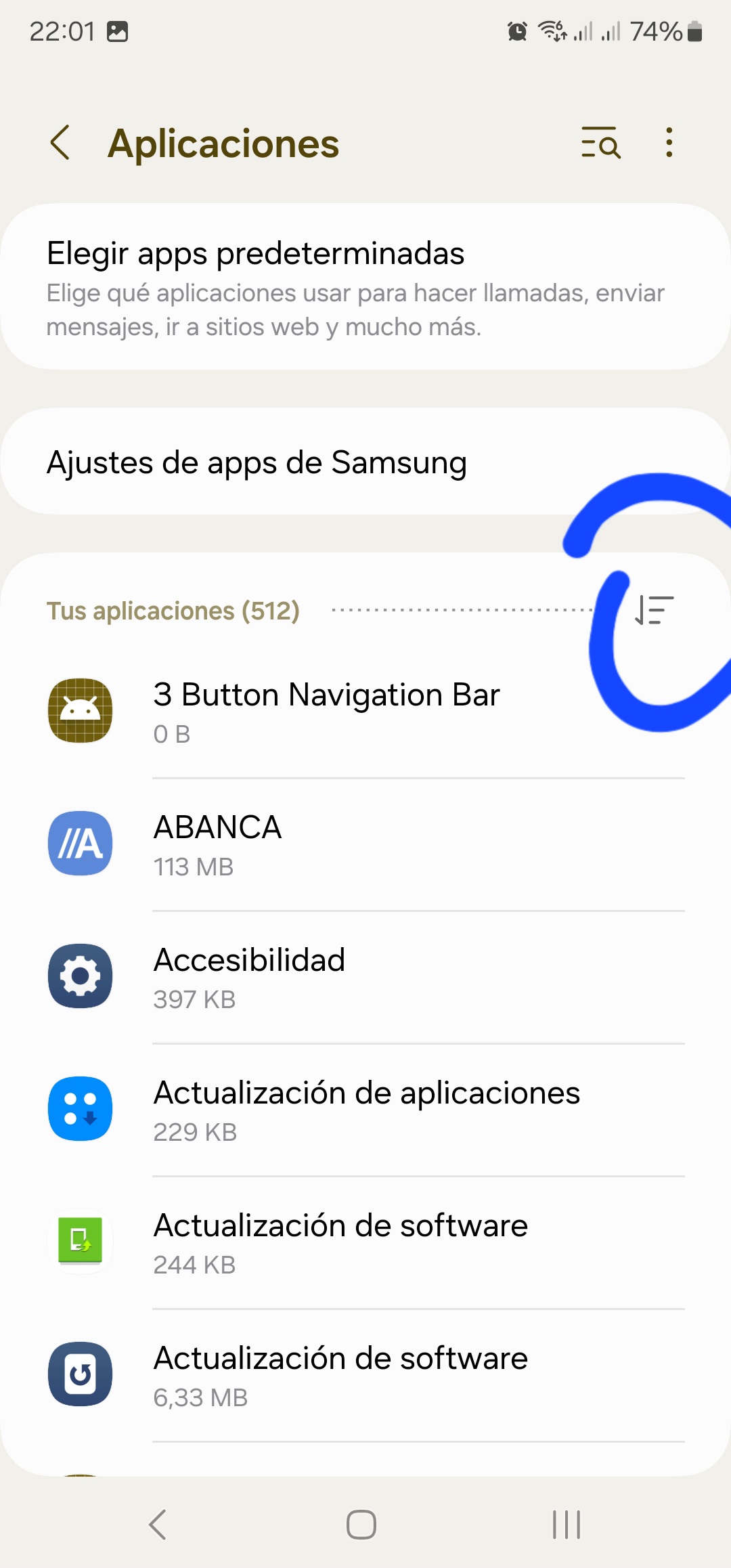Select the Accesibilidad app entry
Viewport: 731px width, 1568px height.
365,977
